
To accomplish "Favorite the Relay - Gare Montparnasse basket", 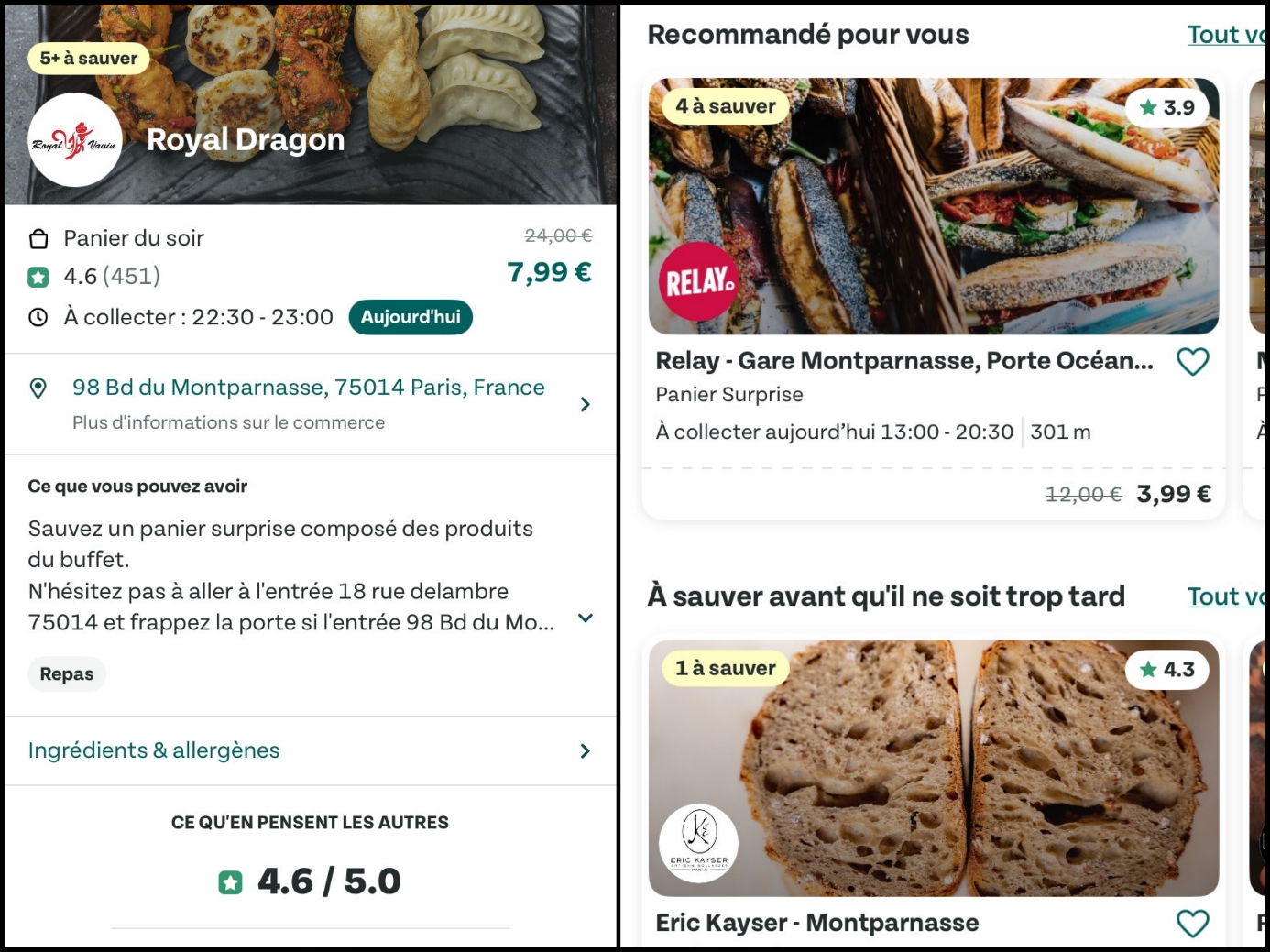I will tap(1192, 361).
